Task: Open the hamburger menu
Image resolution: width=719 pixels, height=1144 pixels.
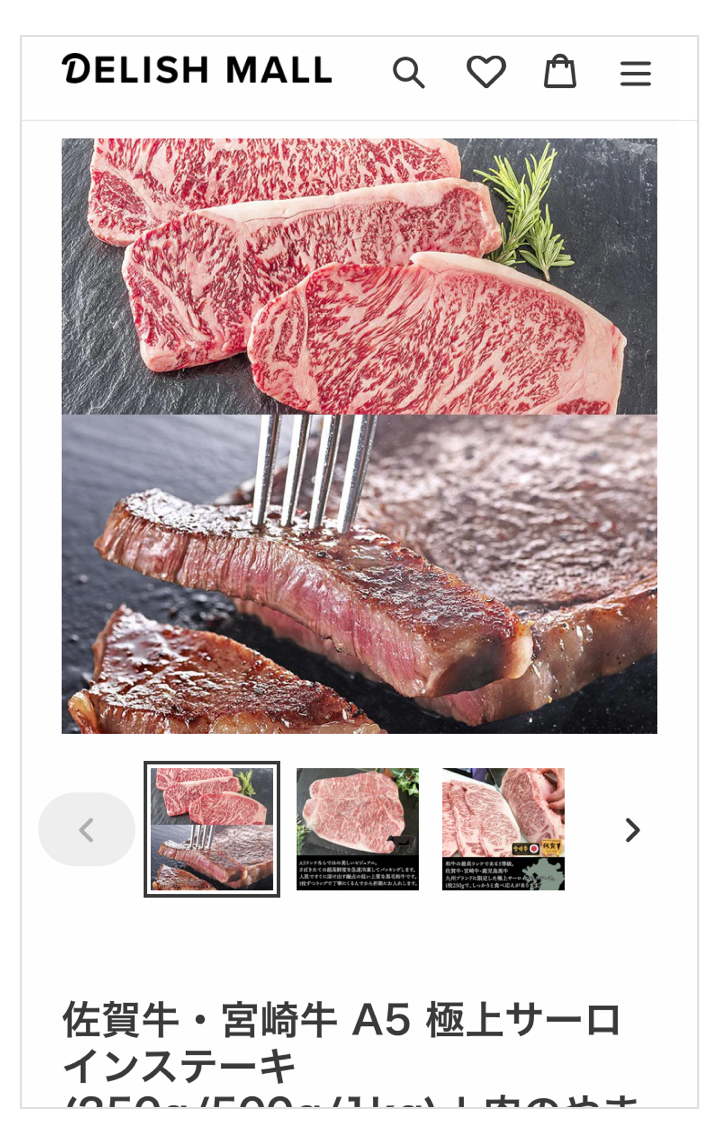Action: (x=635, y=73)
